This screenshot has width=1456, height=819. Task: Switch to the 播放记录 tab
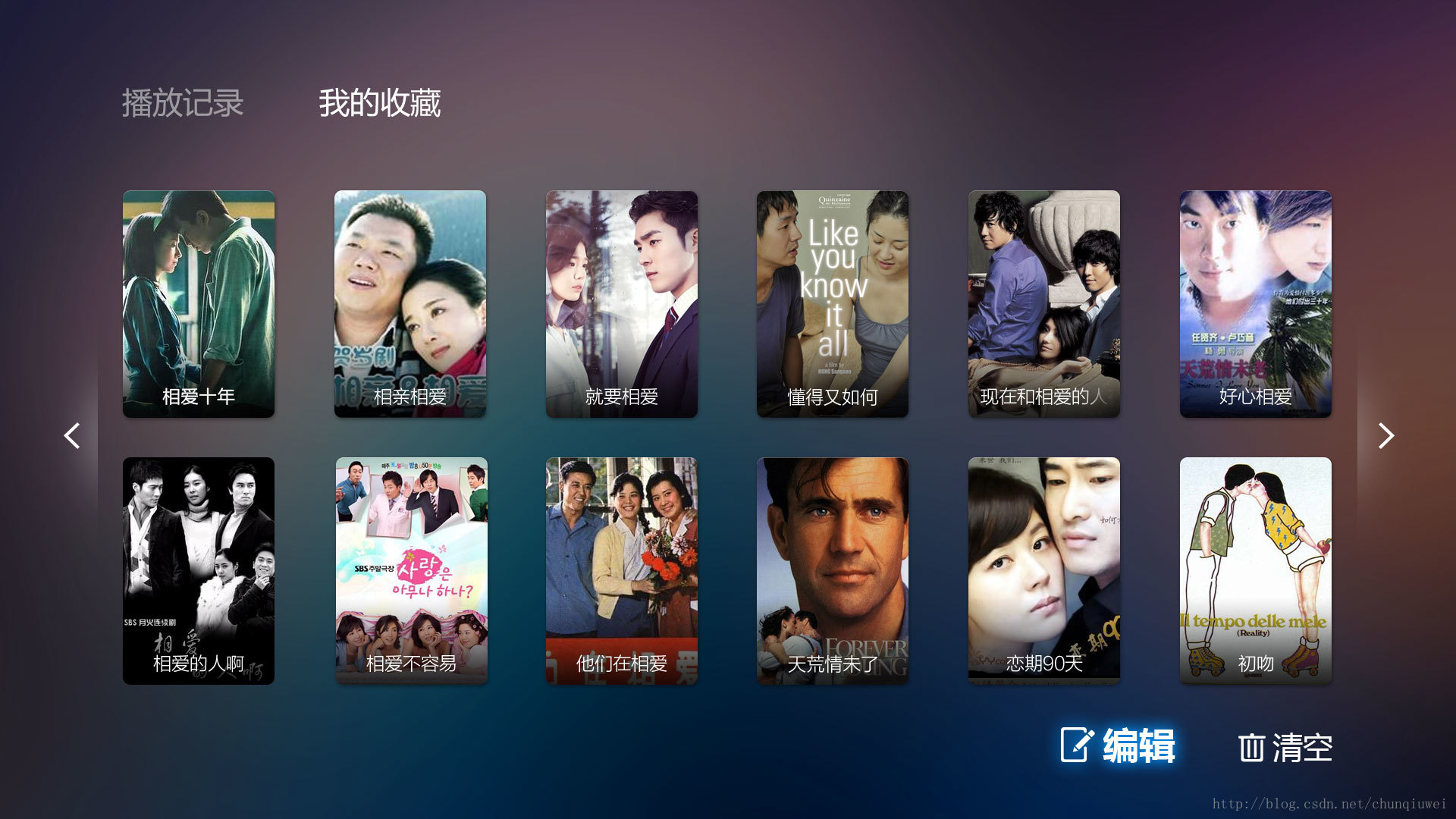tap(183, 103)
